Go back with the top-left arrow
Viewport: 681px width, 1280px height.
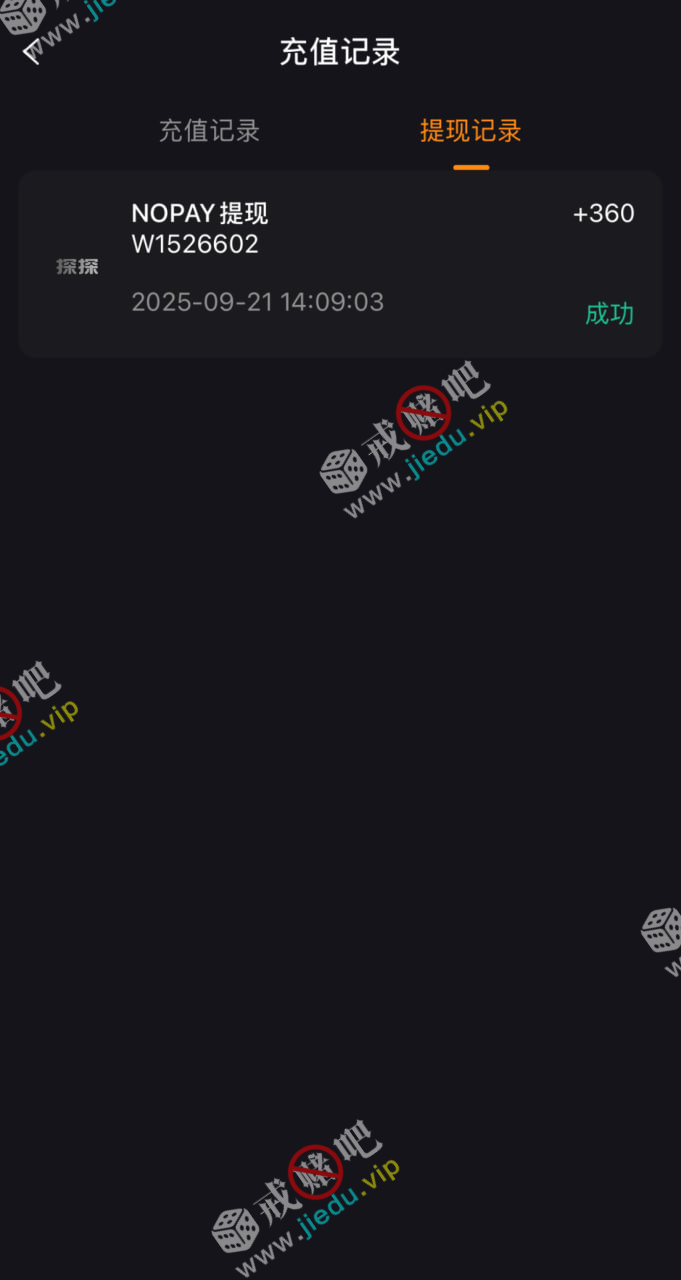(32, 51)
